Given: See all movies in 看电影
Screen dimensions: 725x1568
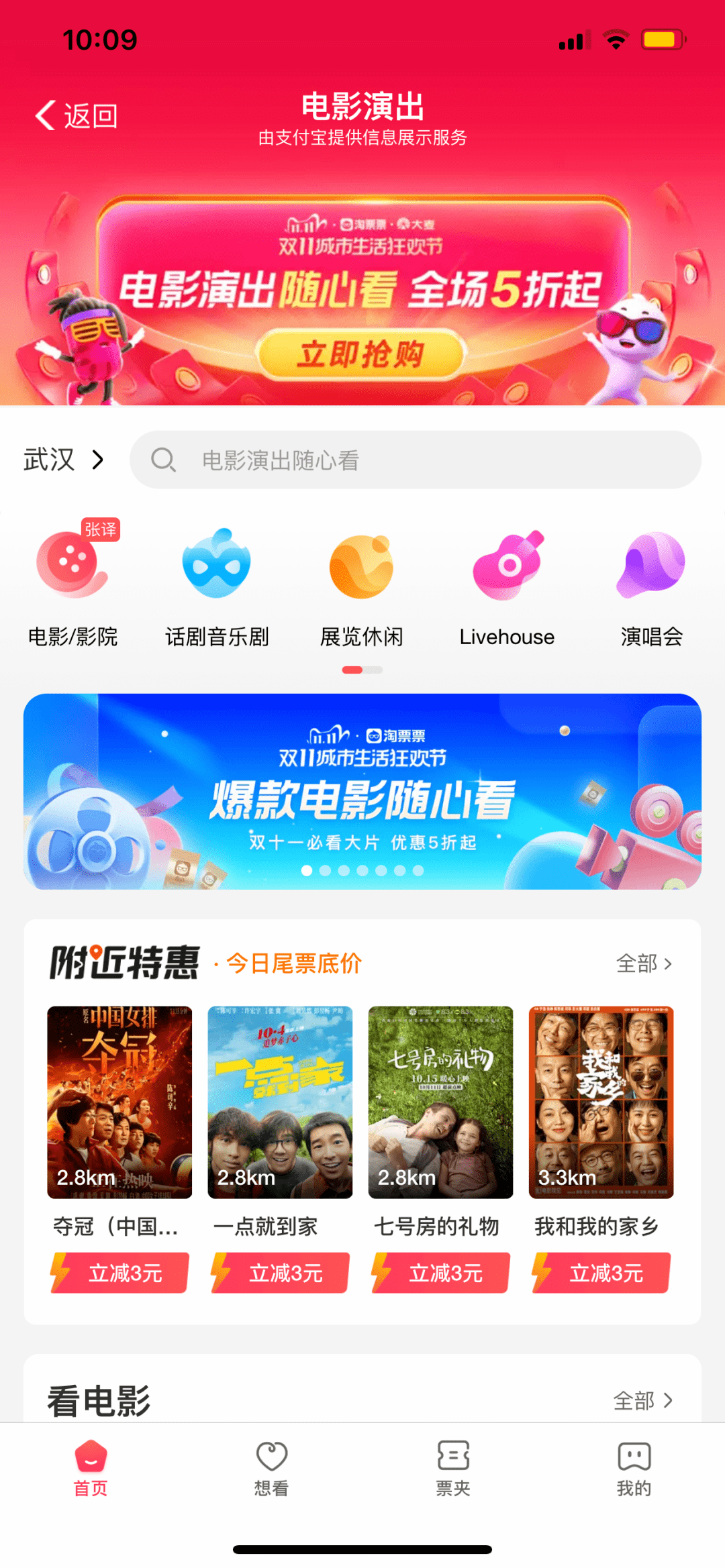Looking at the screenshot, I should click(642, 1400).
